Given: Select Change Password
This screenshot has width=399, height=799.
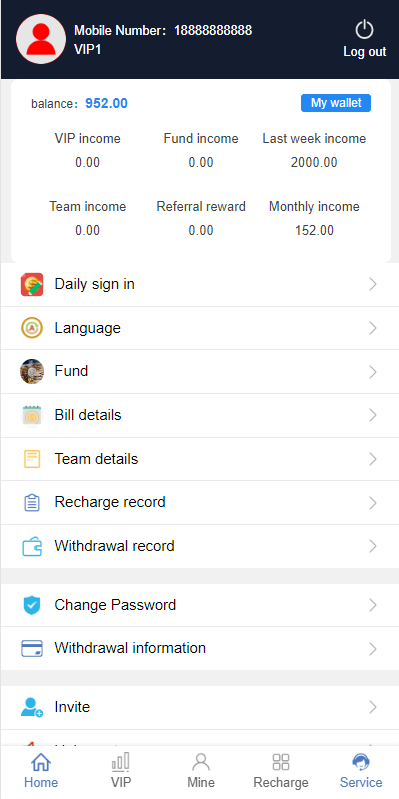Looking at the screenshot, I should [x=200, y=605].
